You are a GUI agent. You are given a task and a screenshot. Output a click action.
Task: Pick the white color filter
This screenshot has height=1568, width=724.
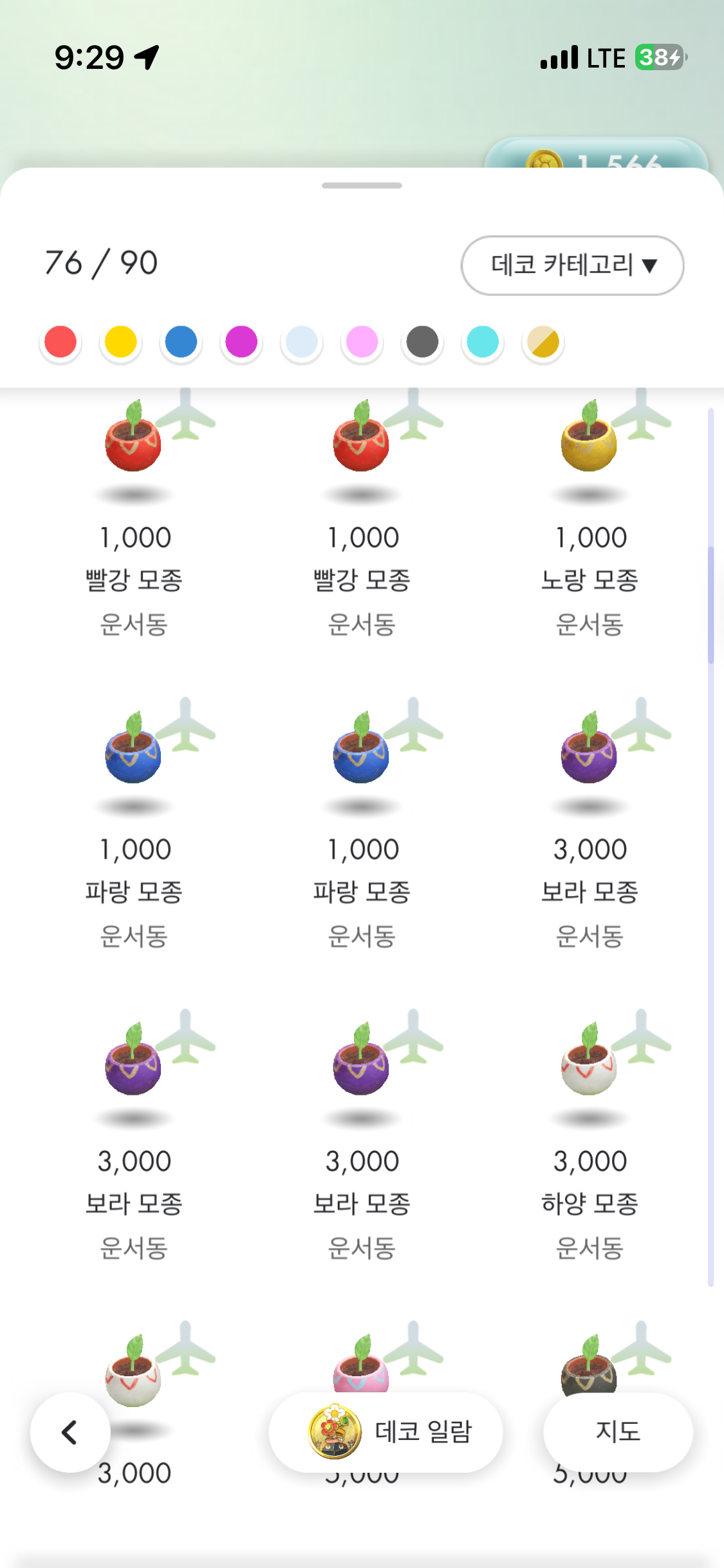click(x=302, y=342)
